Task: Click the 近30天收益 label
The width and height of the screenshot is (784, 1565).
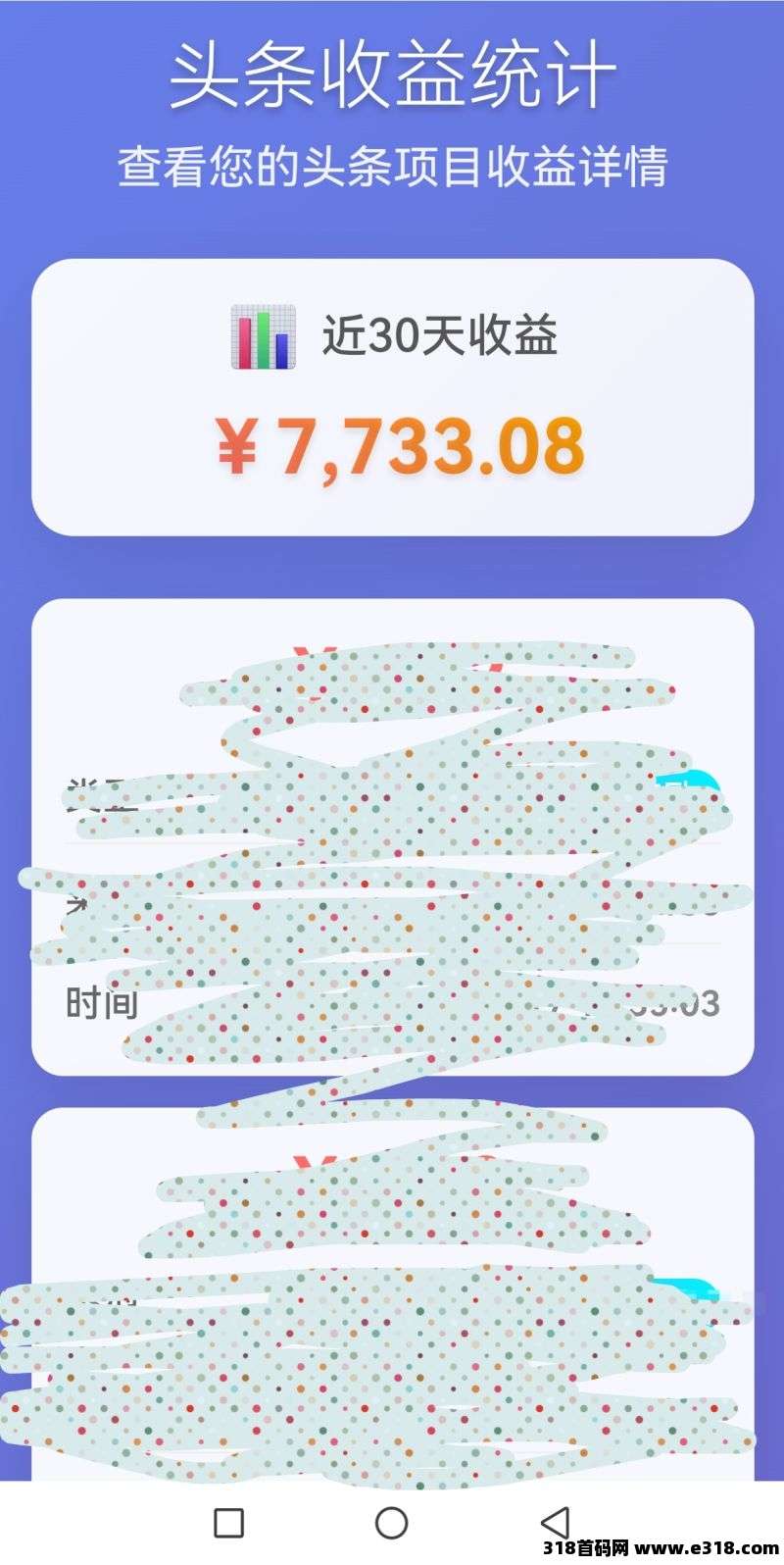Action: 443,336
